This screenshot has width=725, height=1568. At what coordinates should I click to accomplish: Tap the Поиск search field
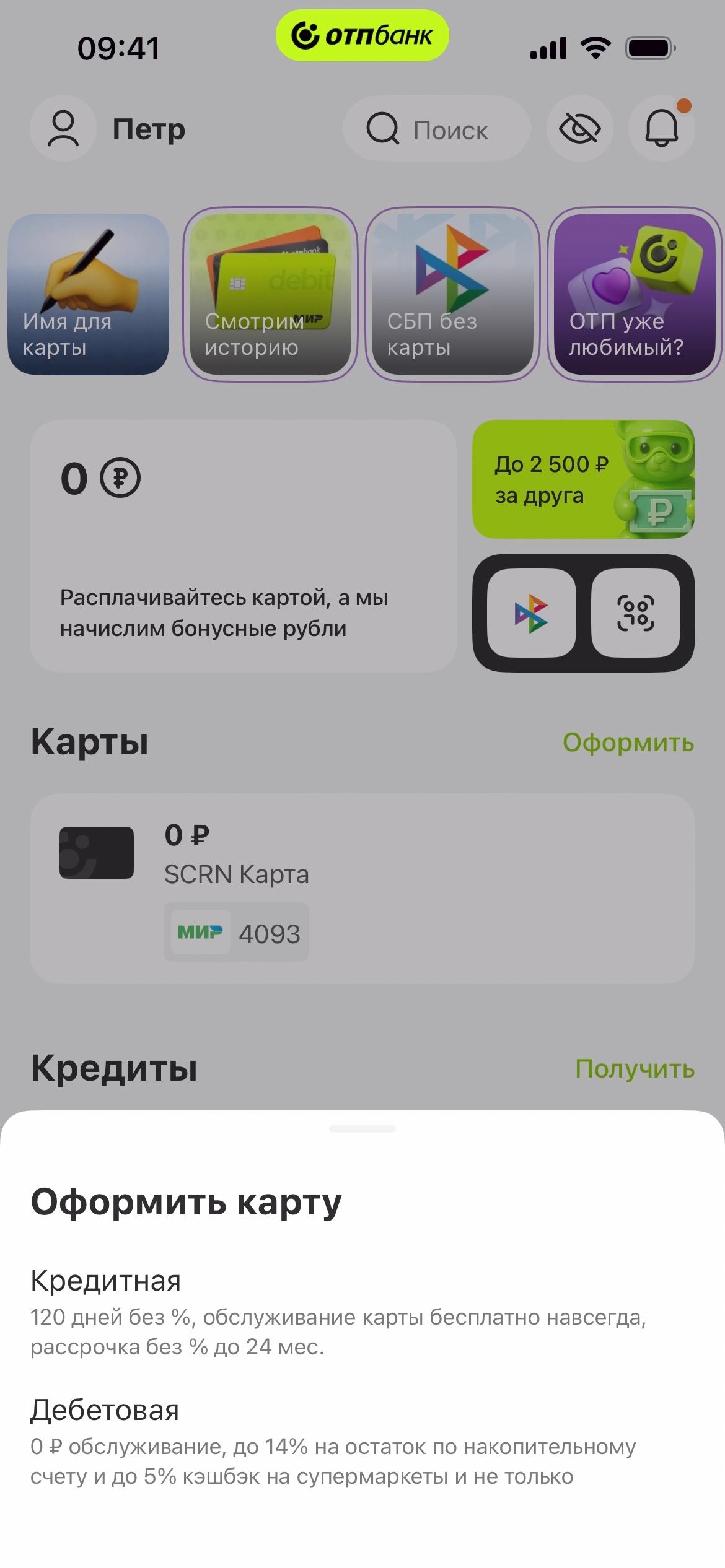click(x=436, y=129)
